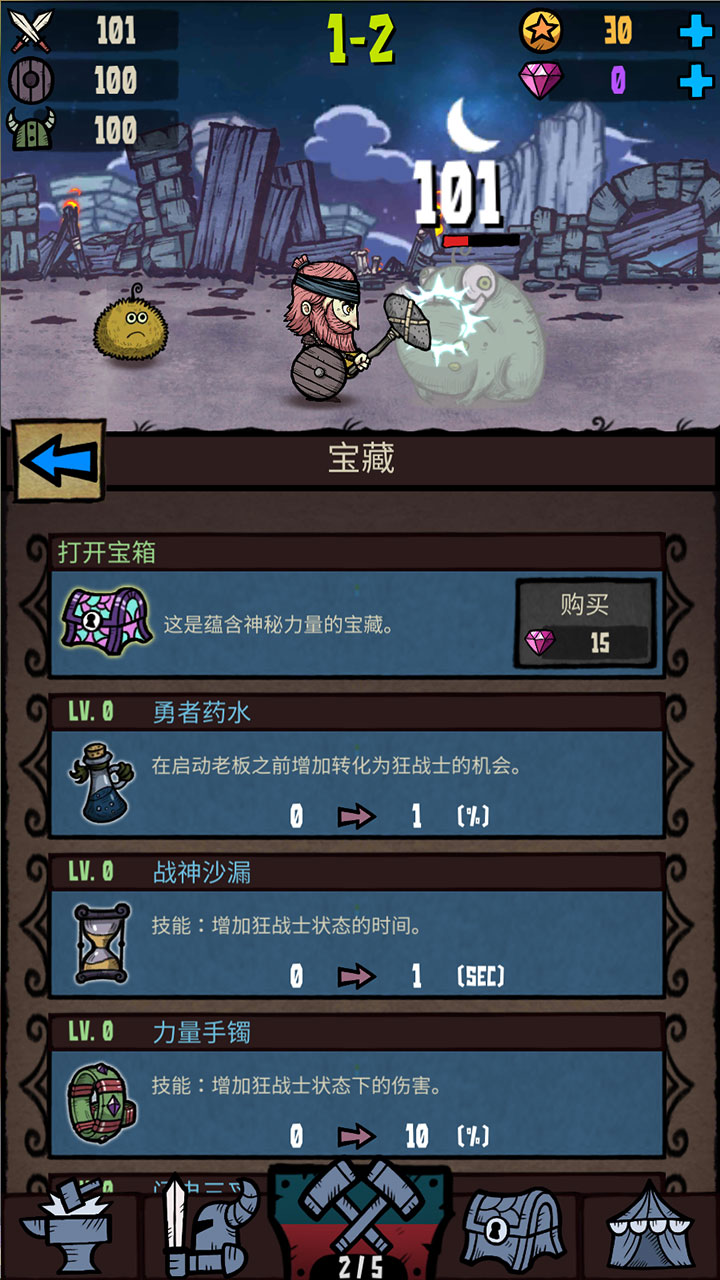This screenshot has height=1280, width=720.
Task: Add more pink gems with plus
Action: pos(695,80)
